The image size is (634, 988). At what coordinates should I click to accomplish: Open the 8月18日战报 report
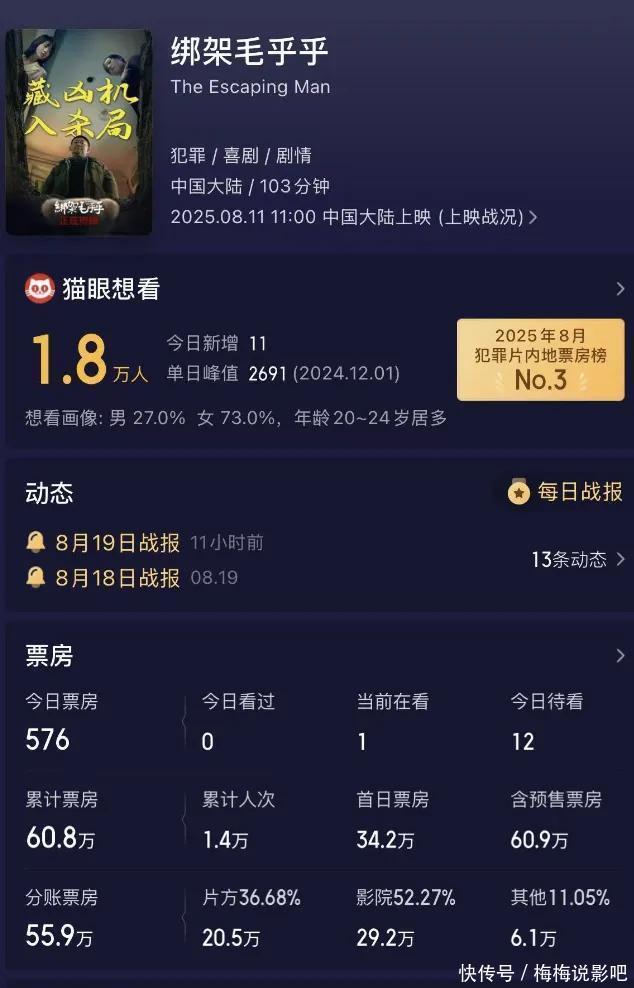117,578
